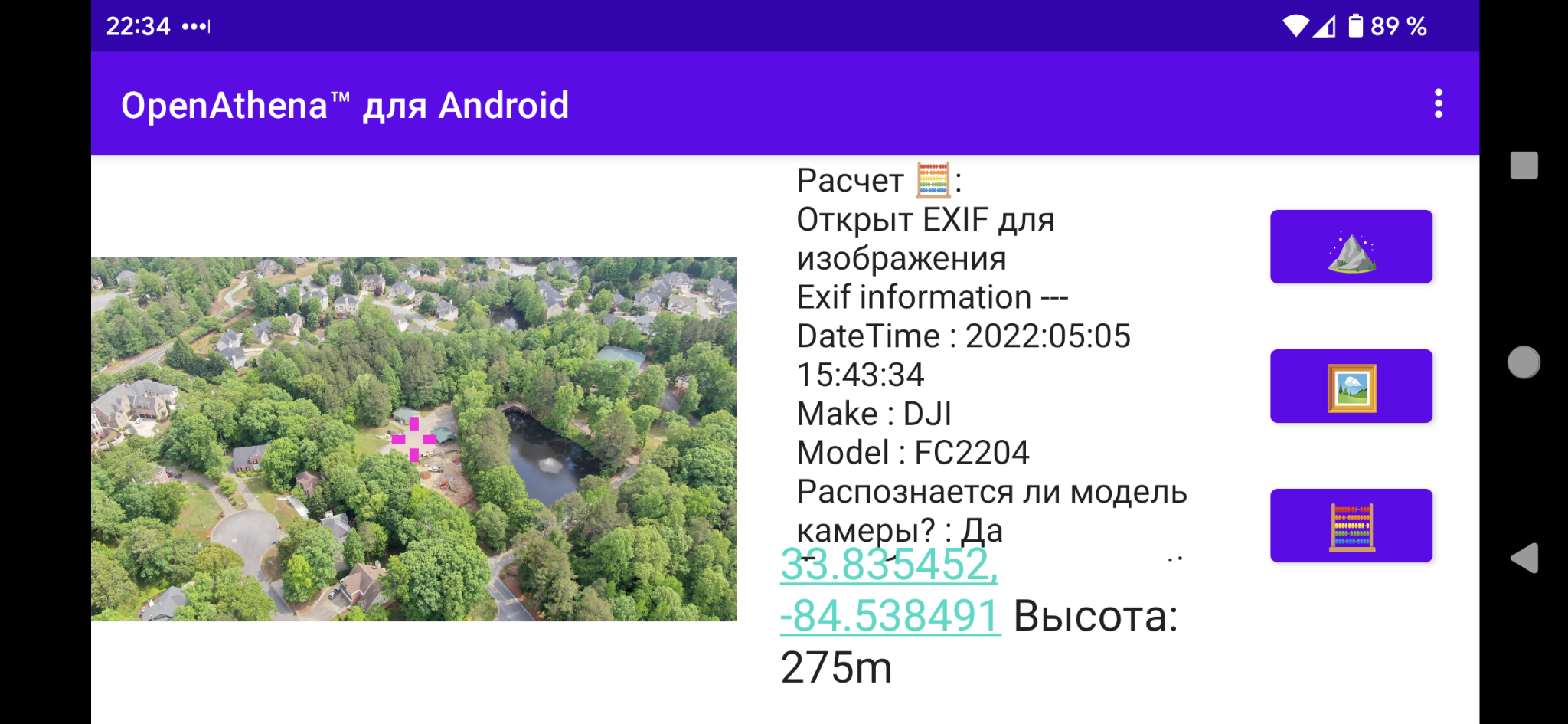Tap the aerial drone photo
The image size is (1568, 724).
pyautogui.click(x=413, y=438)
